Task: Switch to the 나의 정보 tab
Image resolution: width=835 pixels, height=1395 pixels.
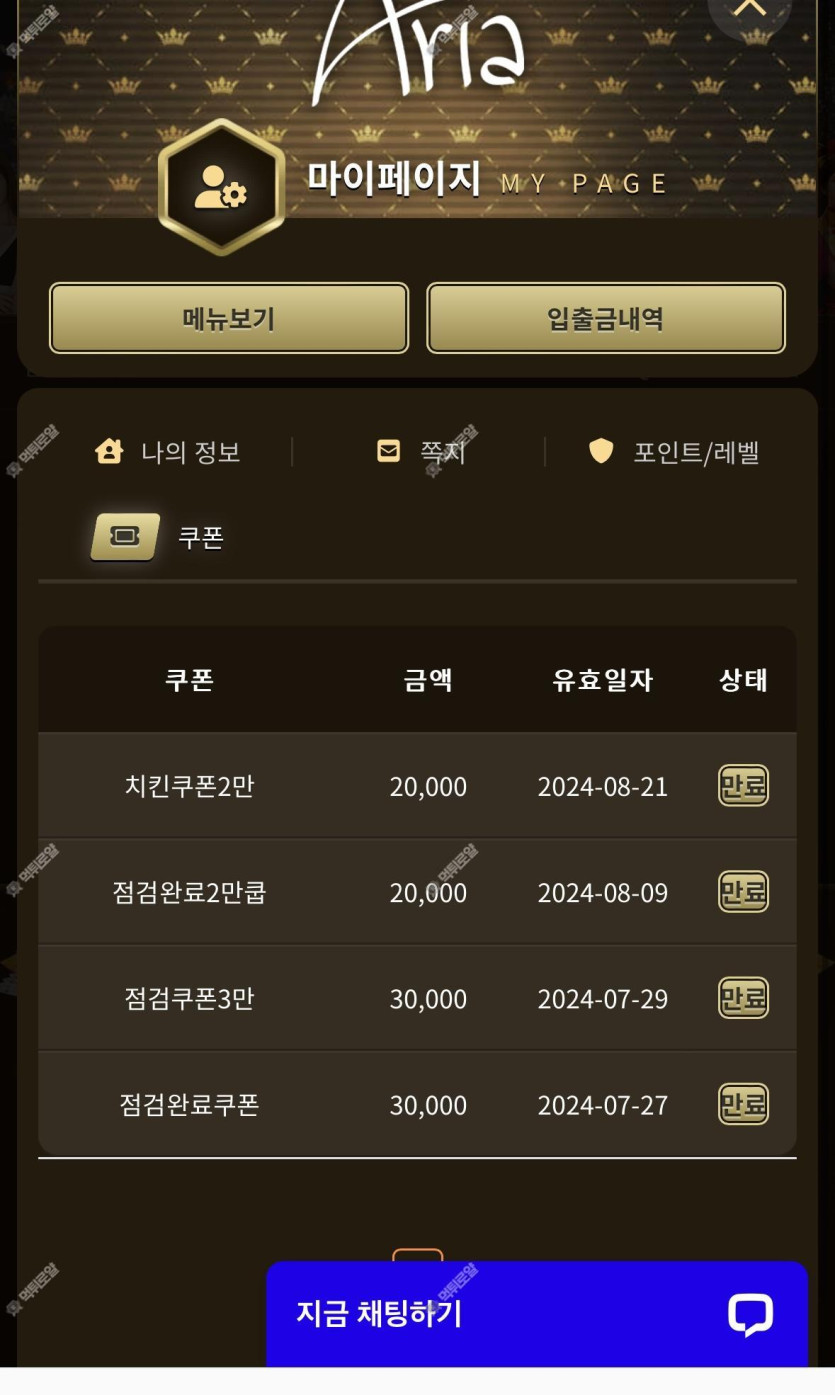Action: (x=168, y=452)
